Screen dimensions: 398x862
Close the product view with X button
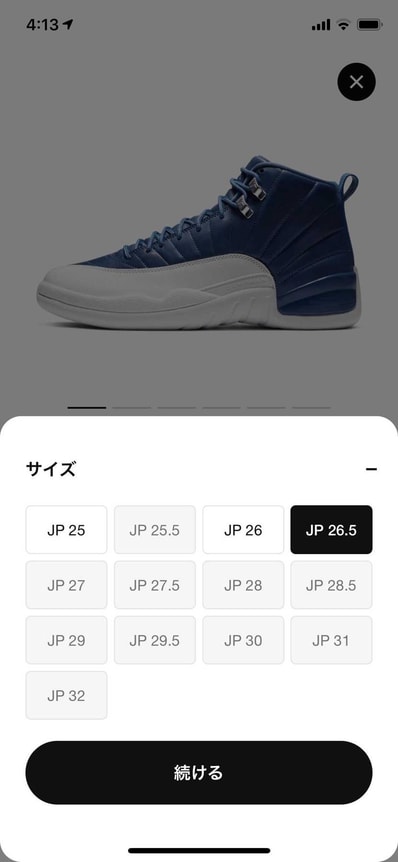tap(356, 82)
